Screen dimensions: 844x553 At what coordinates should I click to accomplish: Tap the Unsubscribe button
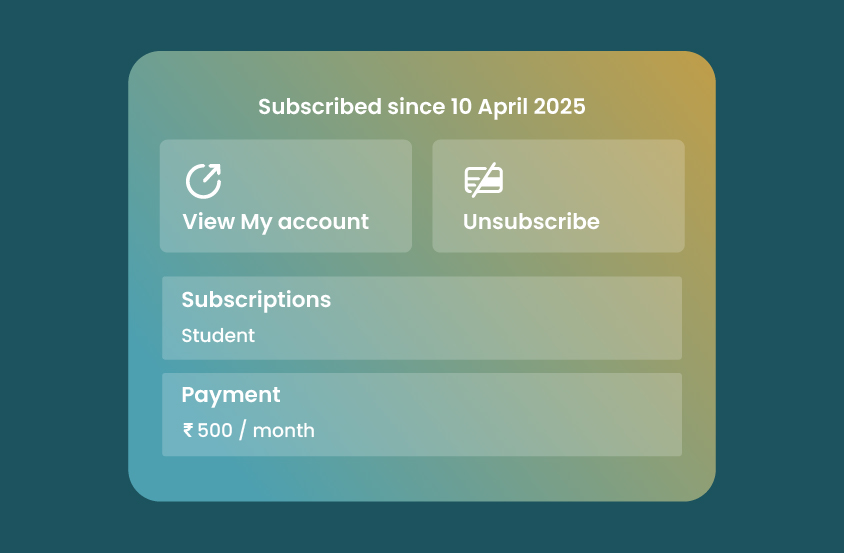click(x=558, y=197)
